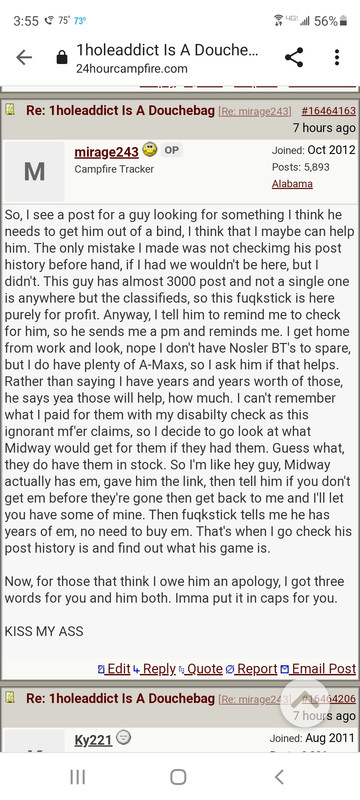Viewport: 360px width, 800px height.
Task: Follow the Re: mirage243 link in the first post header
Action: [x=255, y=111]
